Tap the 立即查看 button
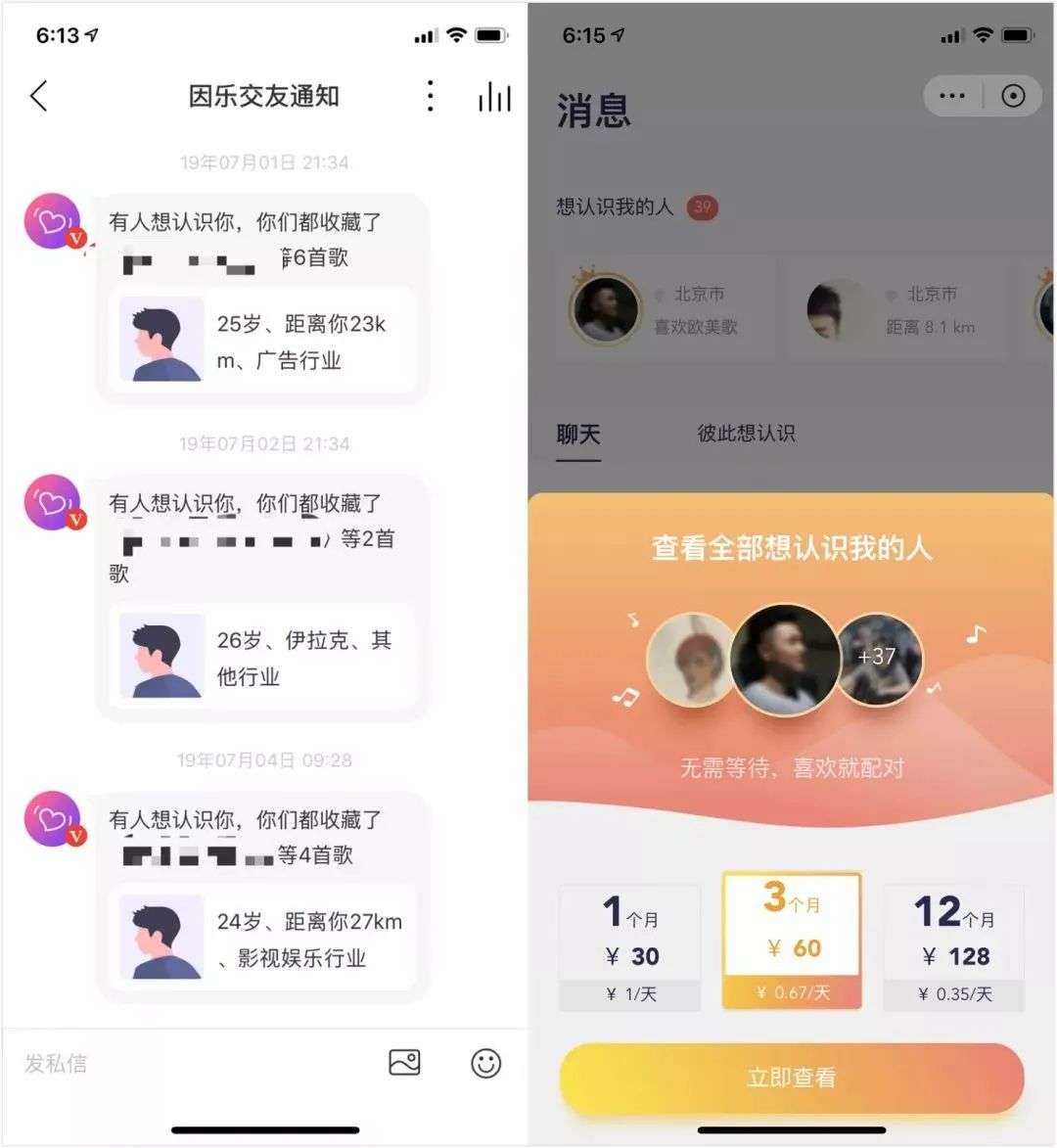 791,1078
